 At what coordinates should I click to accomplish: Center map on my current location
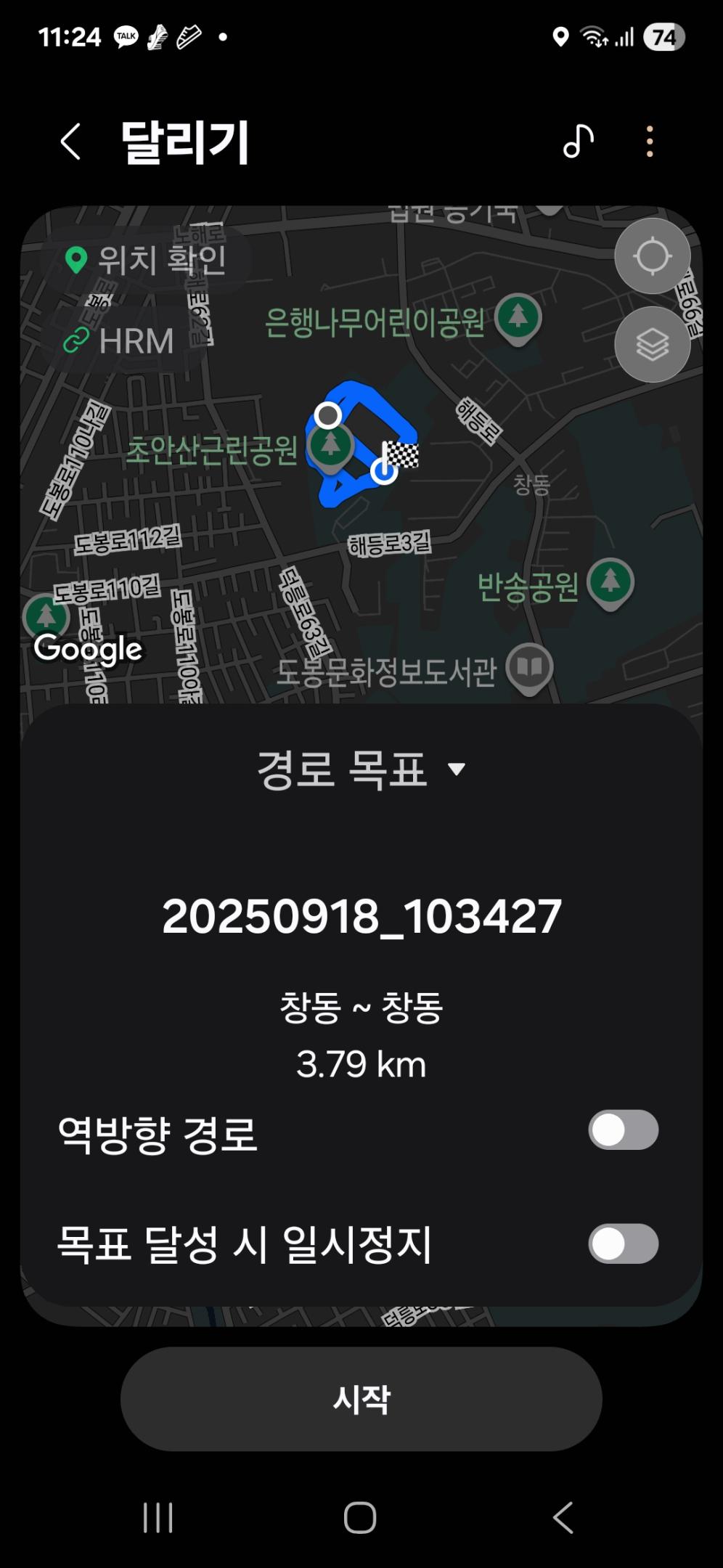click(x=652, y=256)
